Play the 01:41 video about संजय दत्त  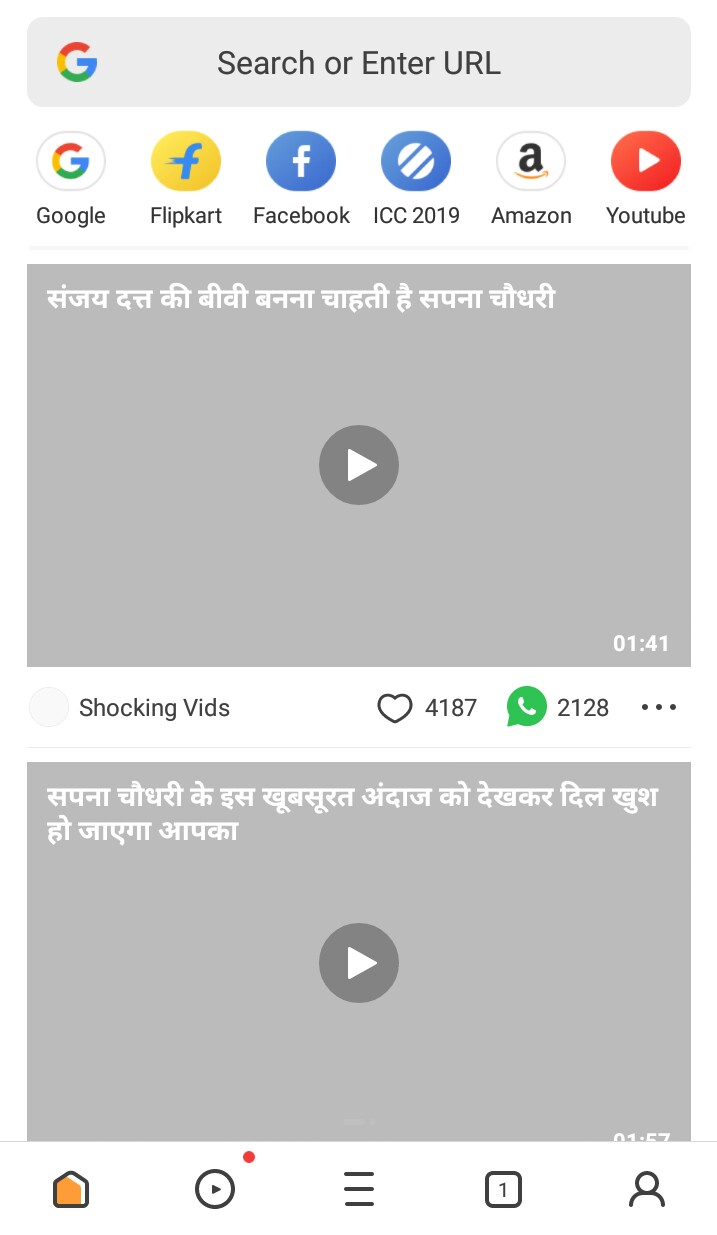click(x=358, y=465)
